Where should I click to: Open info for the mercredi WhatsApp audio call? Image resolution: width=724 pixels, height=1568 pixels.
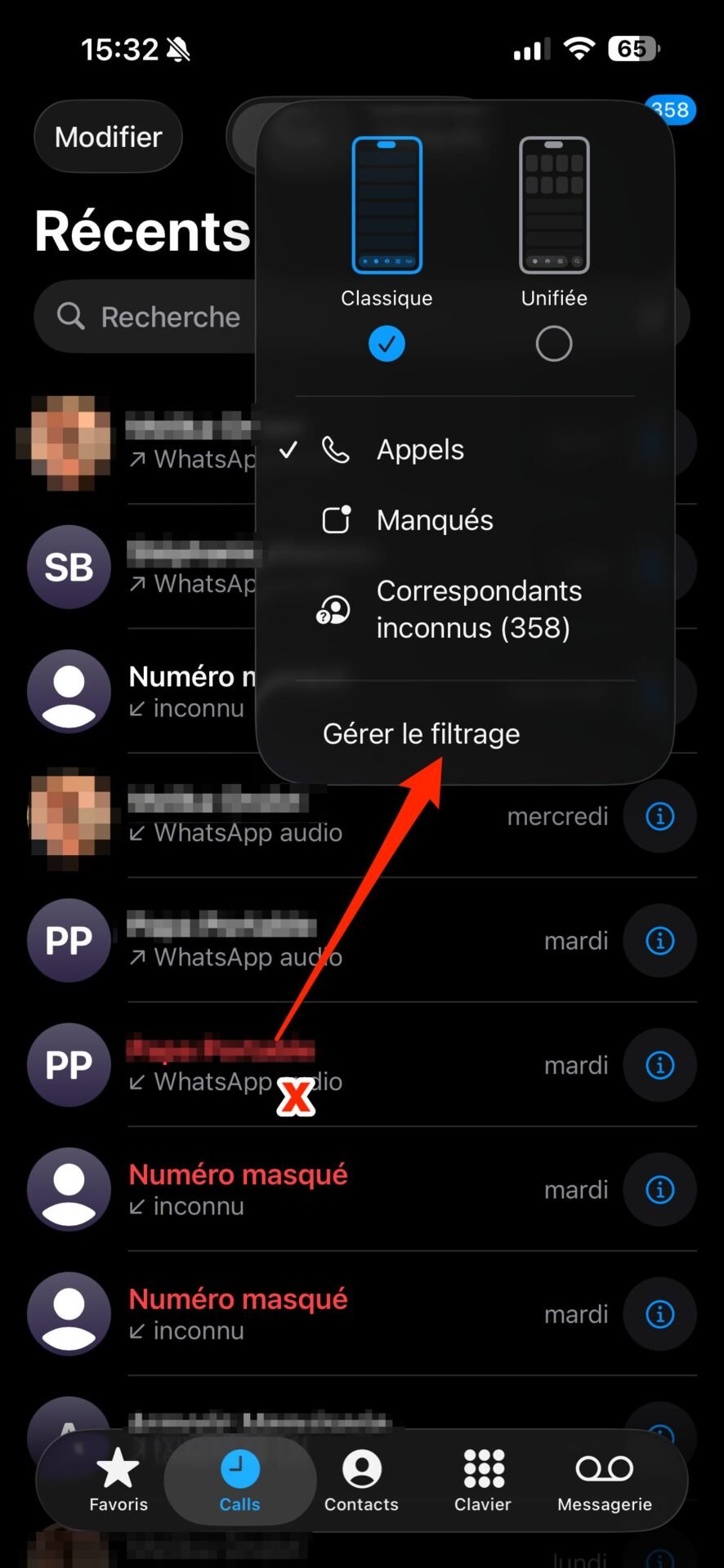pyautogui.click(x=659, y=816)
